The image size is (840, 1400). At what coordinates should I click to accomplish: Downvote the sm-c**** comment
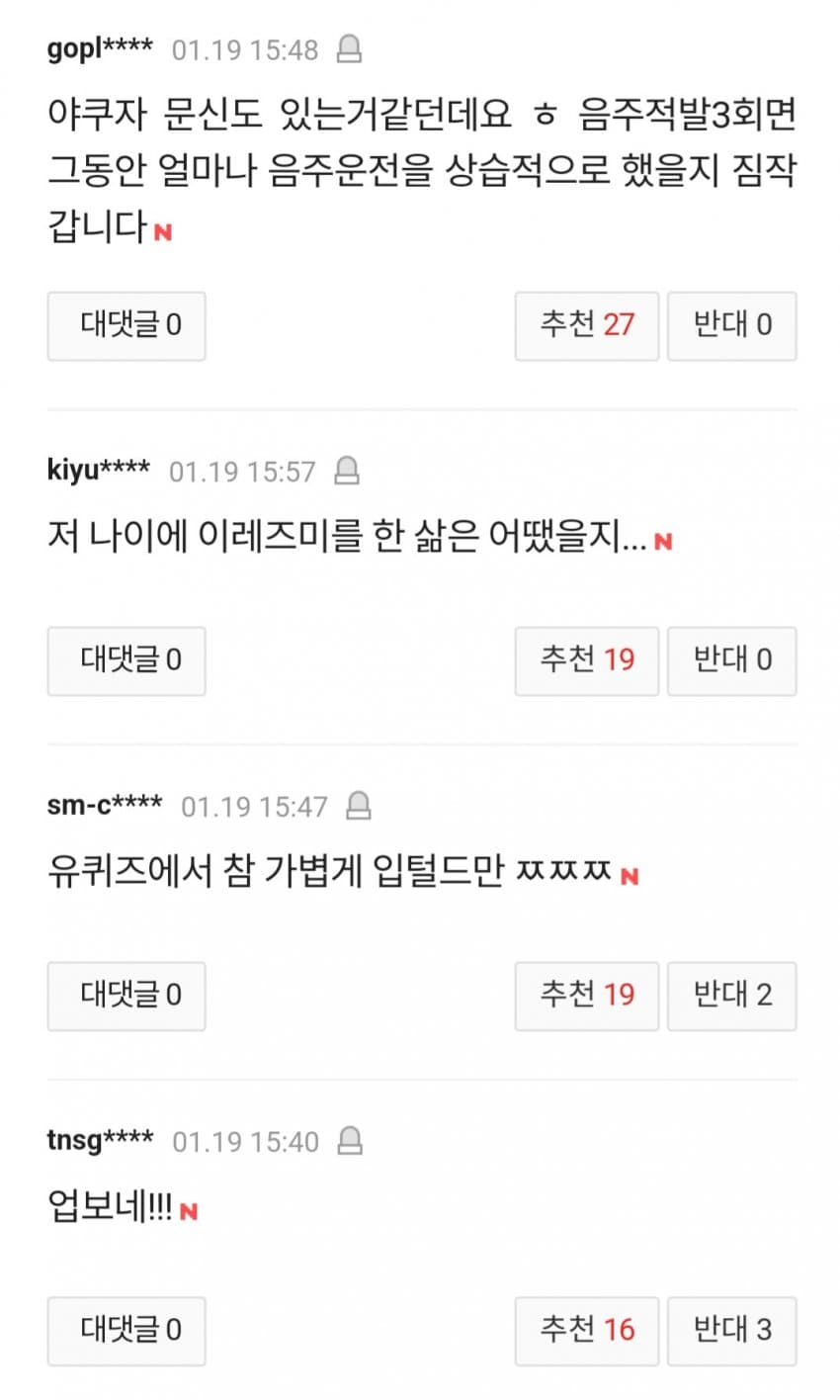[x=731, y=996]
